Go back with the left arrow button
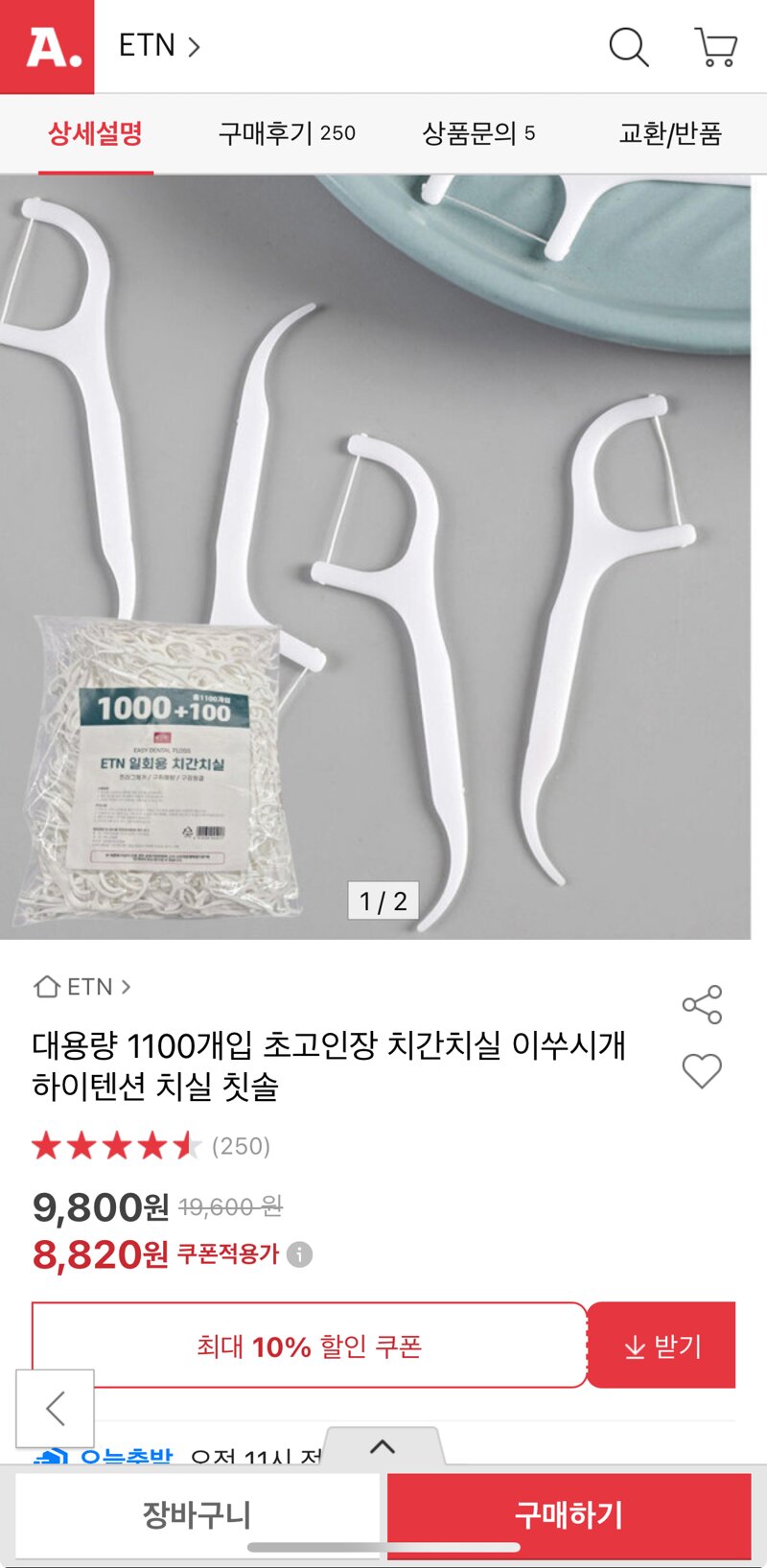Viewport: 767px width, 1568px height. (55, 1408)
